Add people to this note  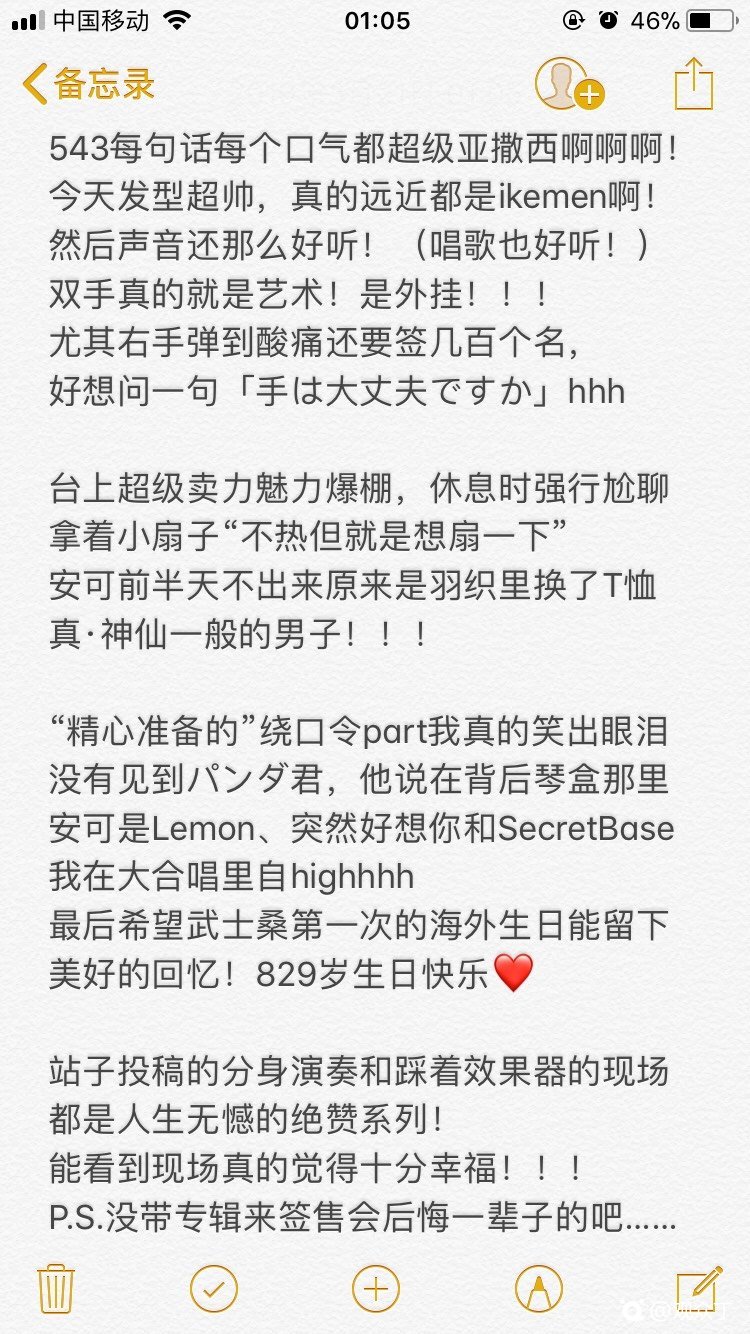(x=568, y=84)
